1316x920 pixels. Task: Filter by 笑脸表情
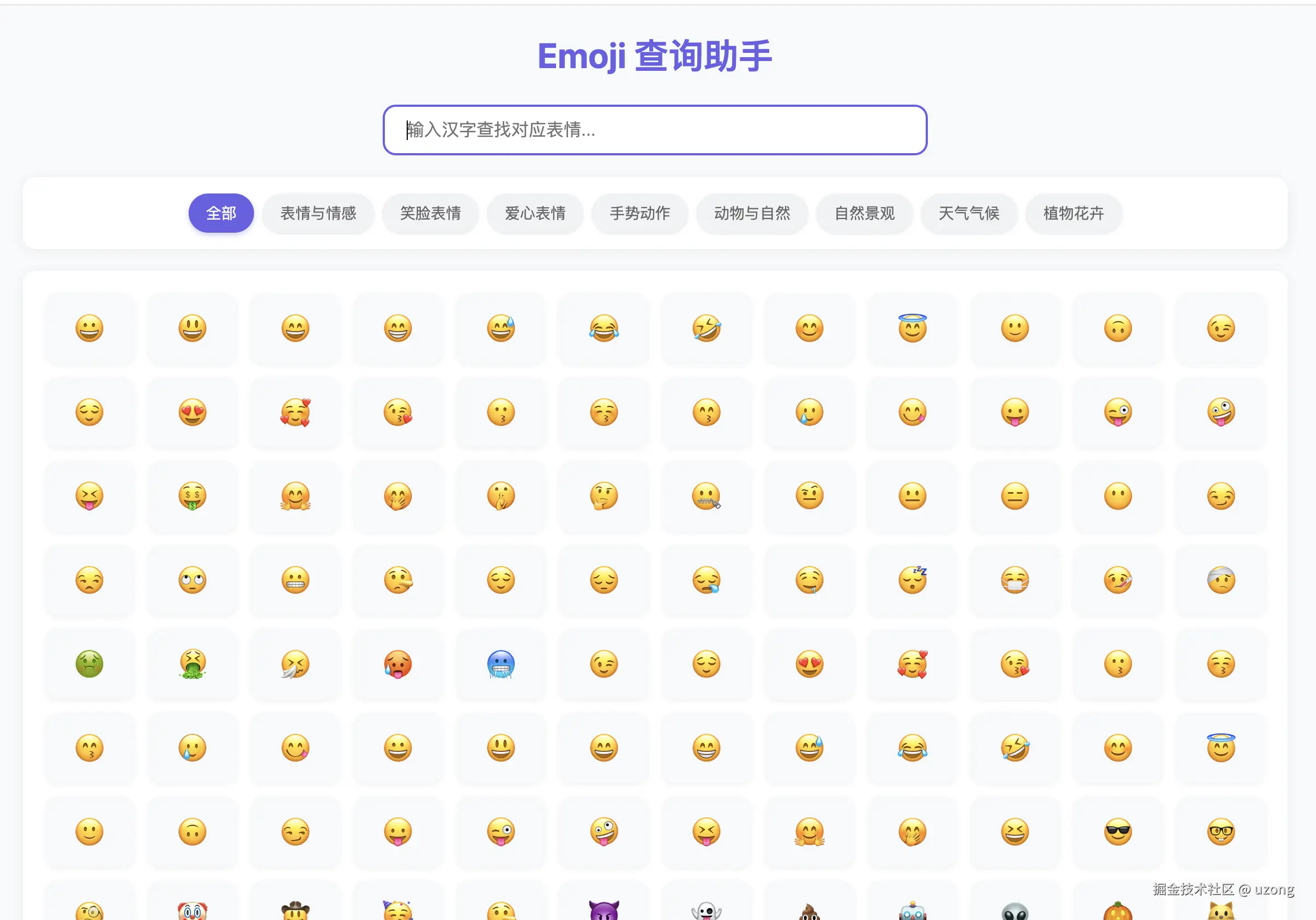pos(431,213)
